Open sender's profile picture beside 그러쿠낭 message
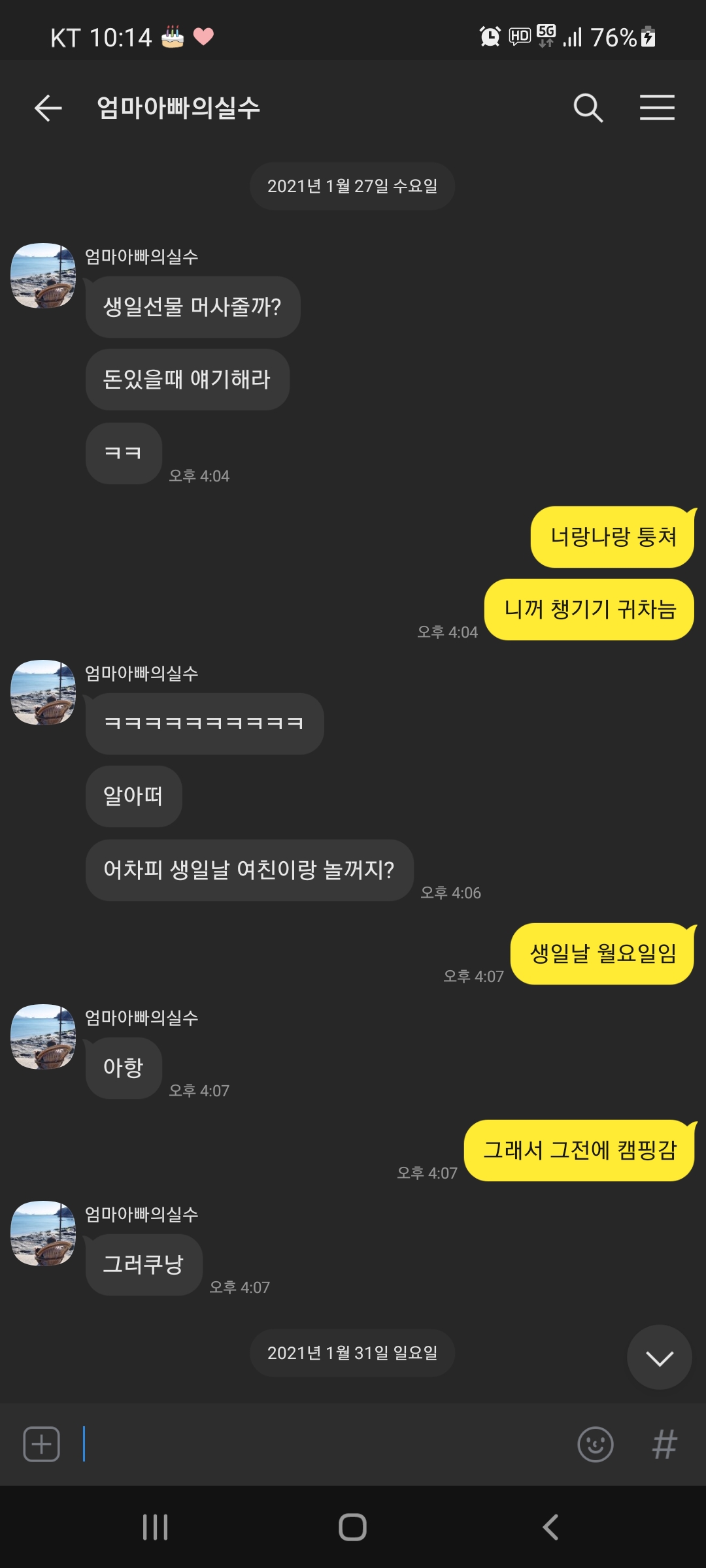The height and width of the screenshot is (1568, 706). coord(43,1233)
